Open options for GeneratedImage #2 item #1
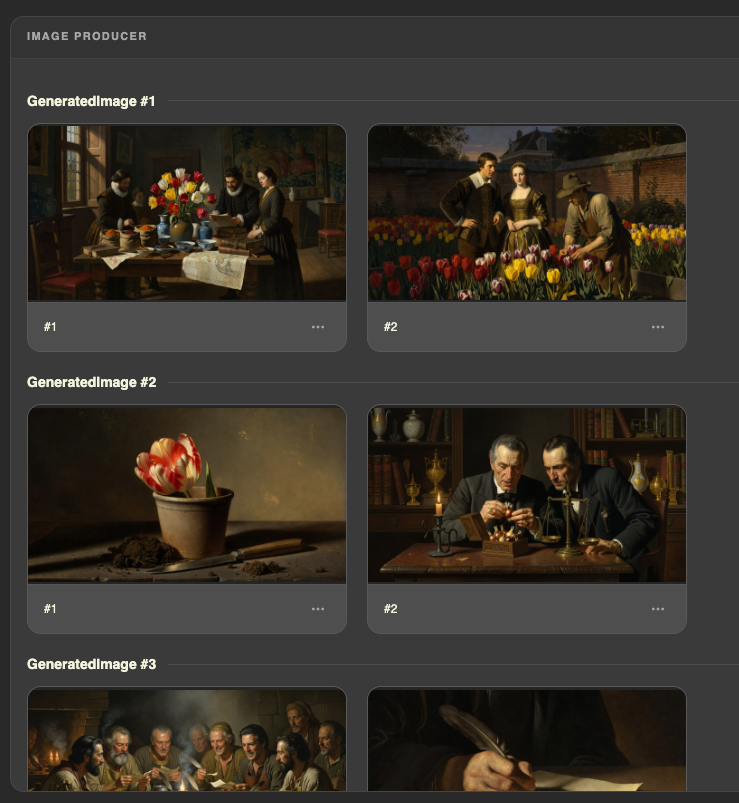The height and width of the screenshot is (803, 739). pos(318,609)
